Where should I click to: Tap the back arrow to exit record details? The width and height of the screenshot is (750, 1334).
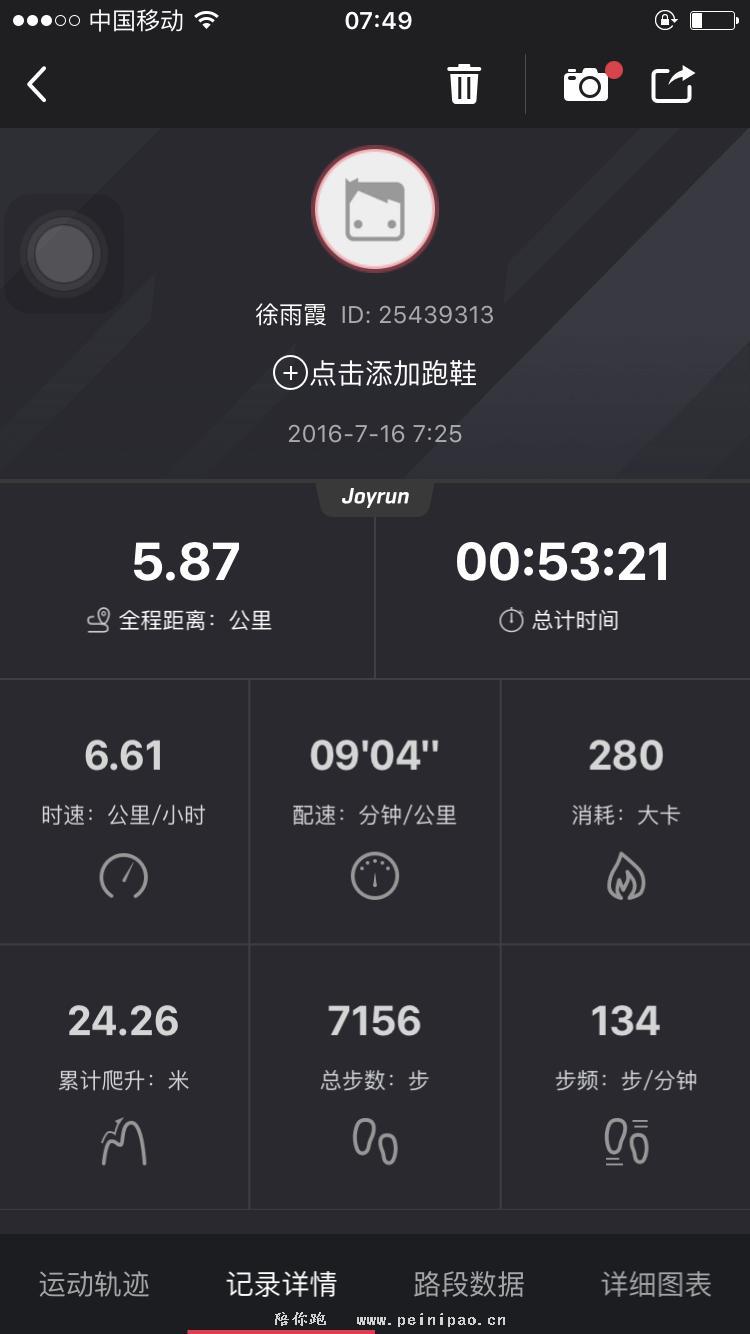point(37,84)
